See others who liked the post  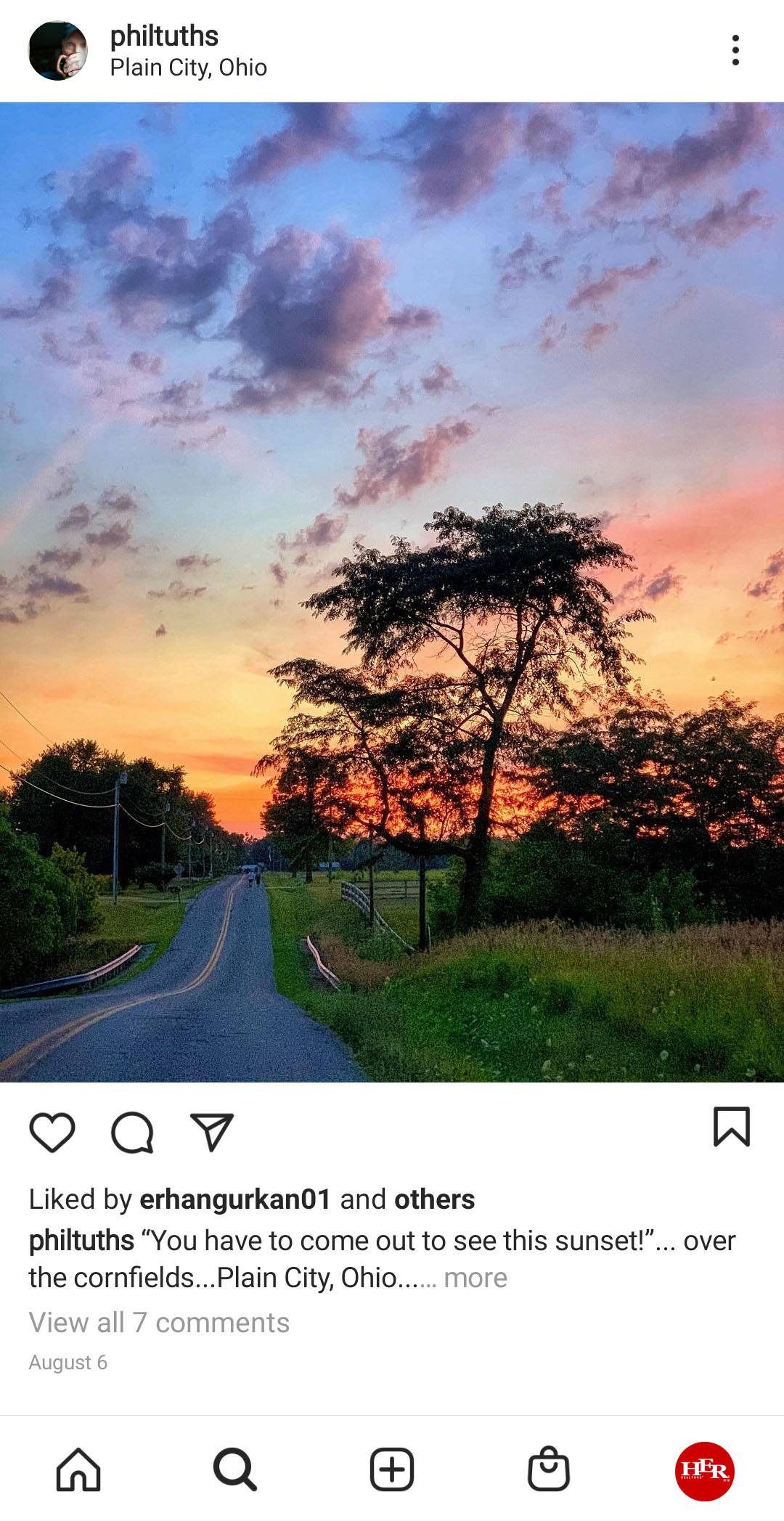tap(434, 1199)
